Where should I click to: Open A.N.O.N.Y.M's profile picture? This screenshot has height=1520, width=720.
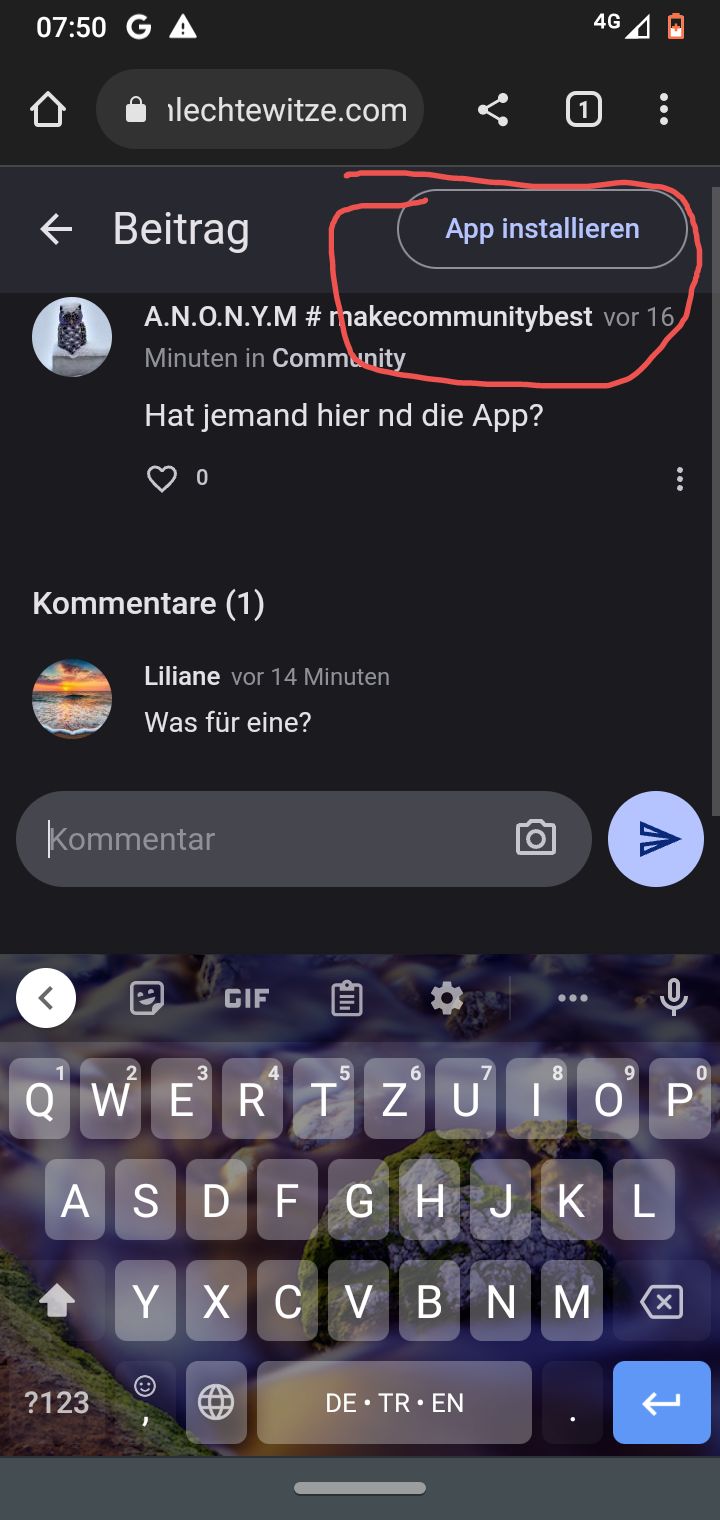(x=72, y=337)
